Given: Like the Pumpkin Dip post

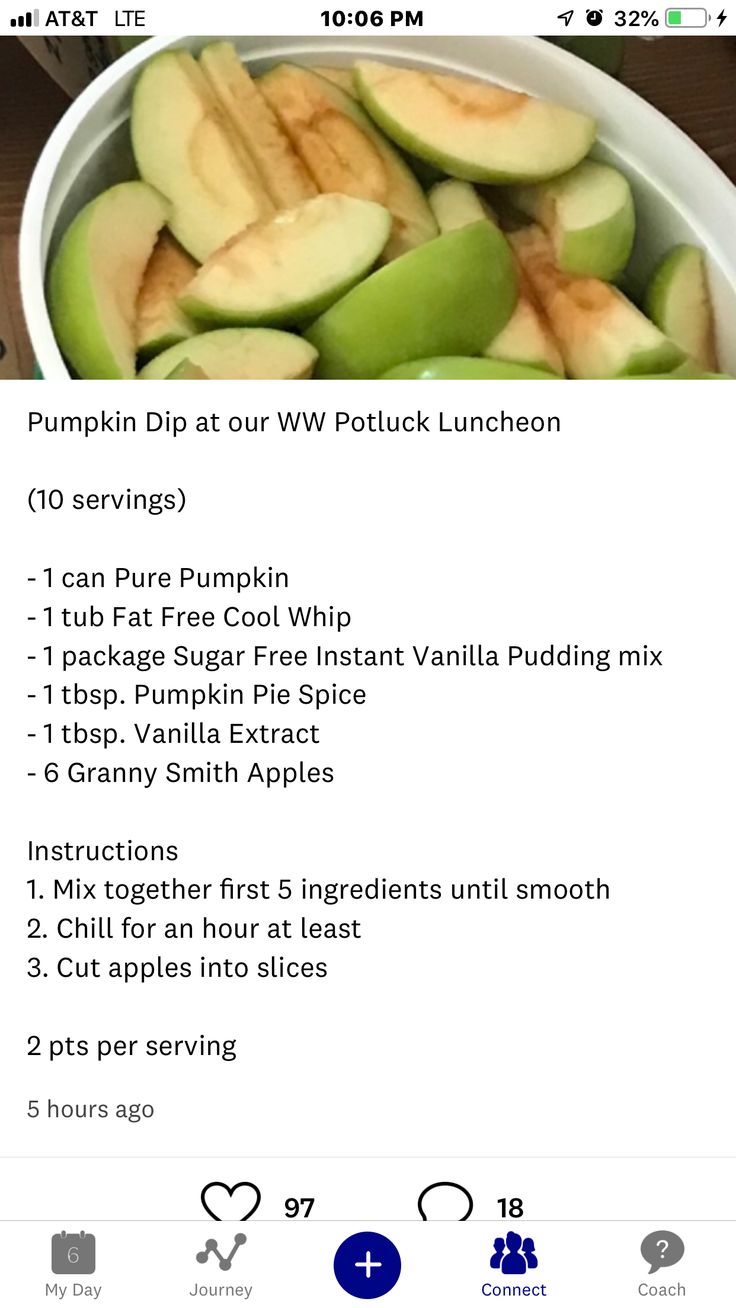Looking at the screenshot, I should tap(231, 1201).
